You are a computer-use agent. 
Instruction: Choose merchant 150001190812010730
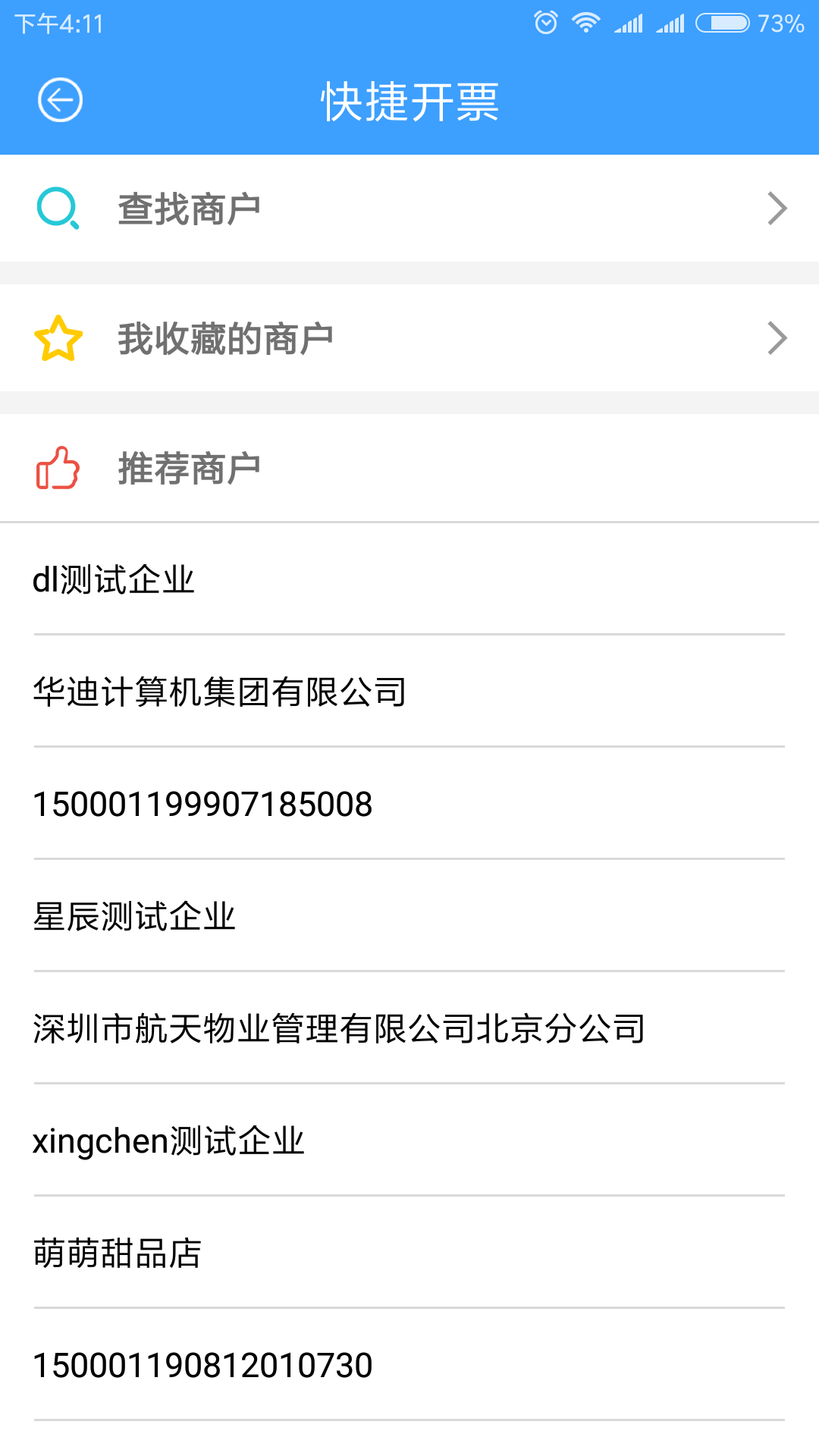coord(409,1365)
